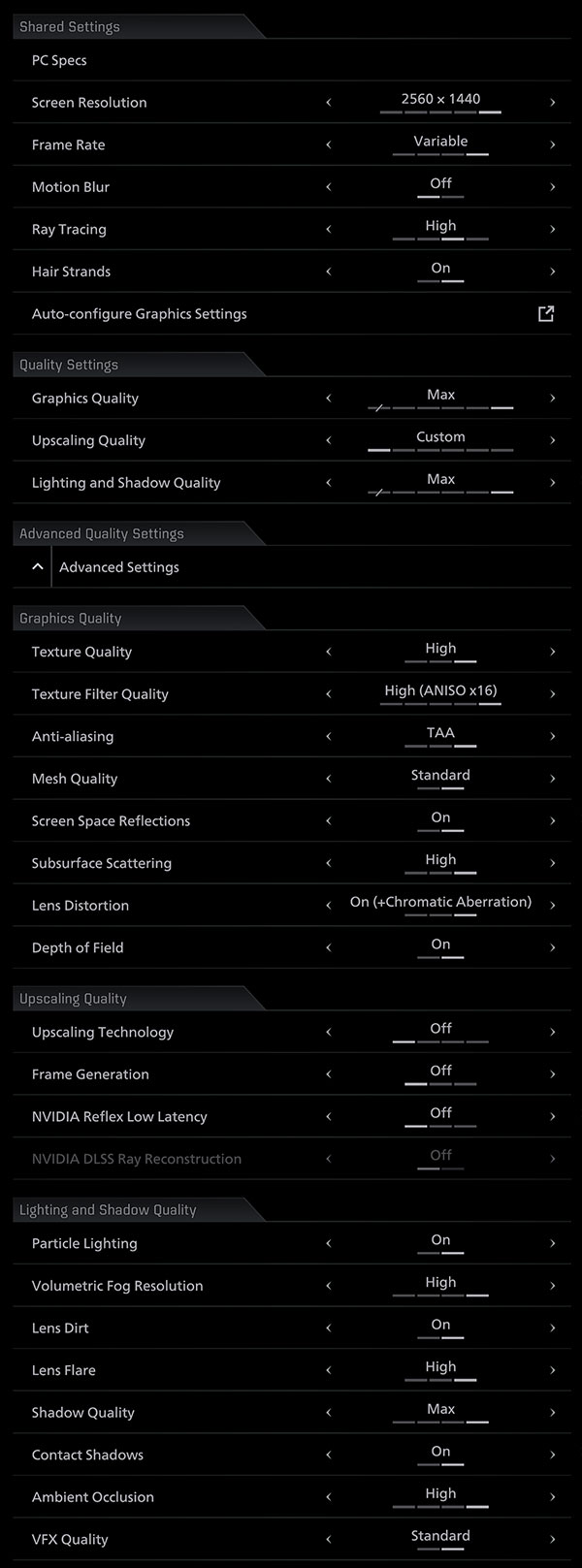
Task: Raise Mesh Quality with the right arrow
Action: pos(552,779)
